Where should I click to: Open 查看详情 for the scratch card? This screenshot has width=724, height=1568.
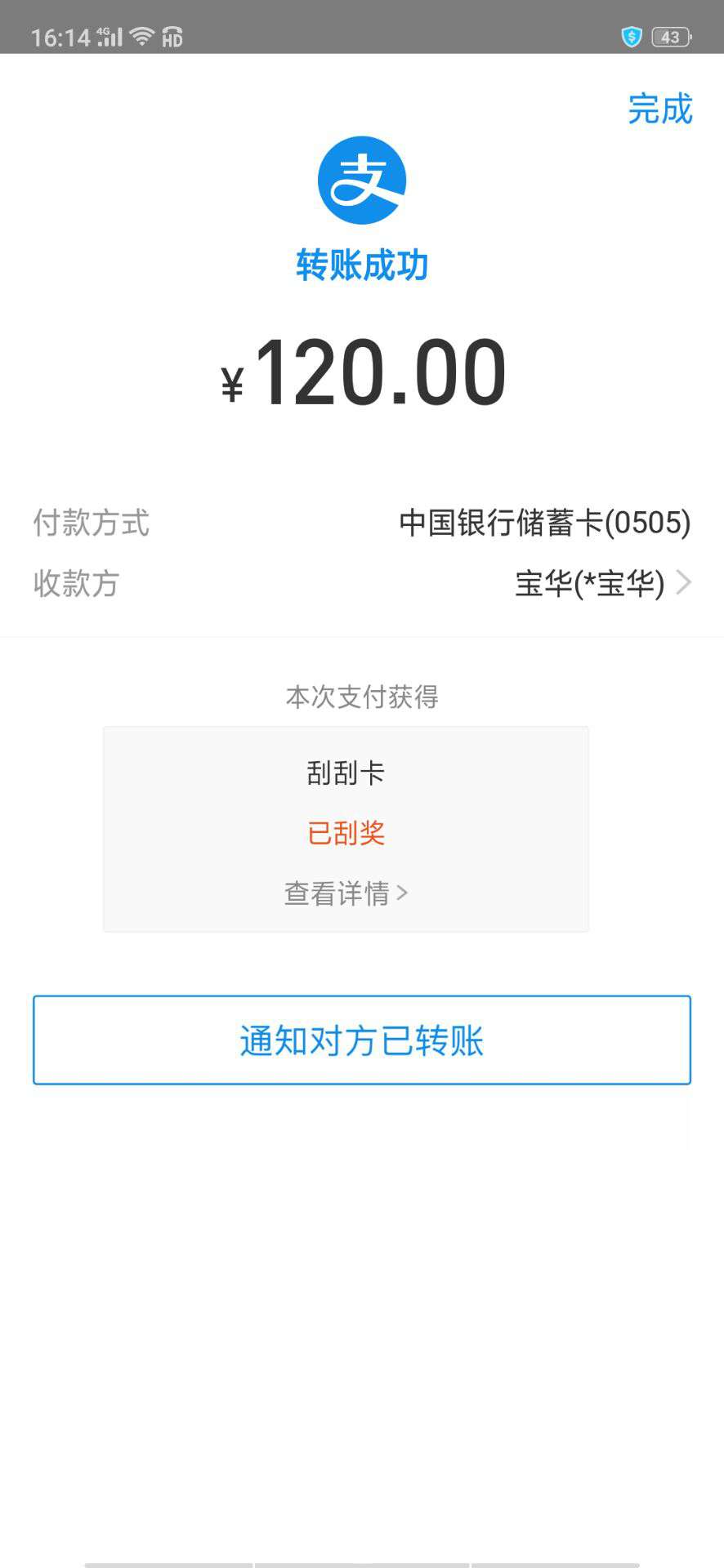pos(346,893)
